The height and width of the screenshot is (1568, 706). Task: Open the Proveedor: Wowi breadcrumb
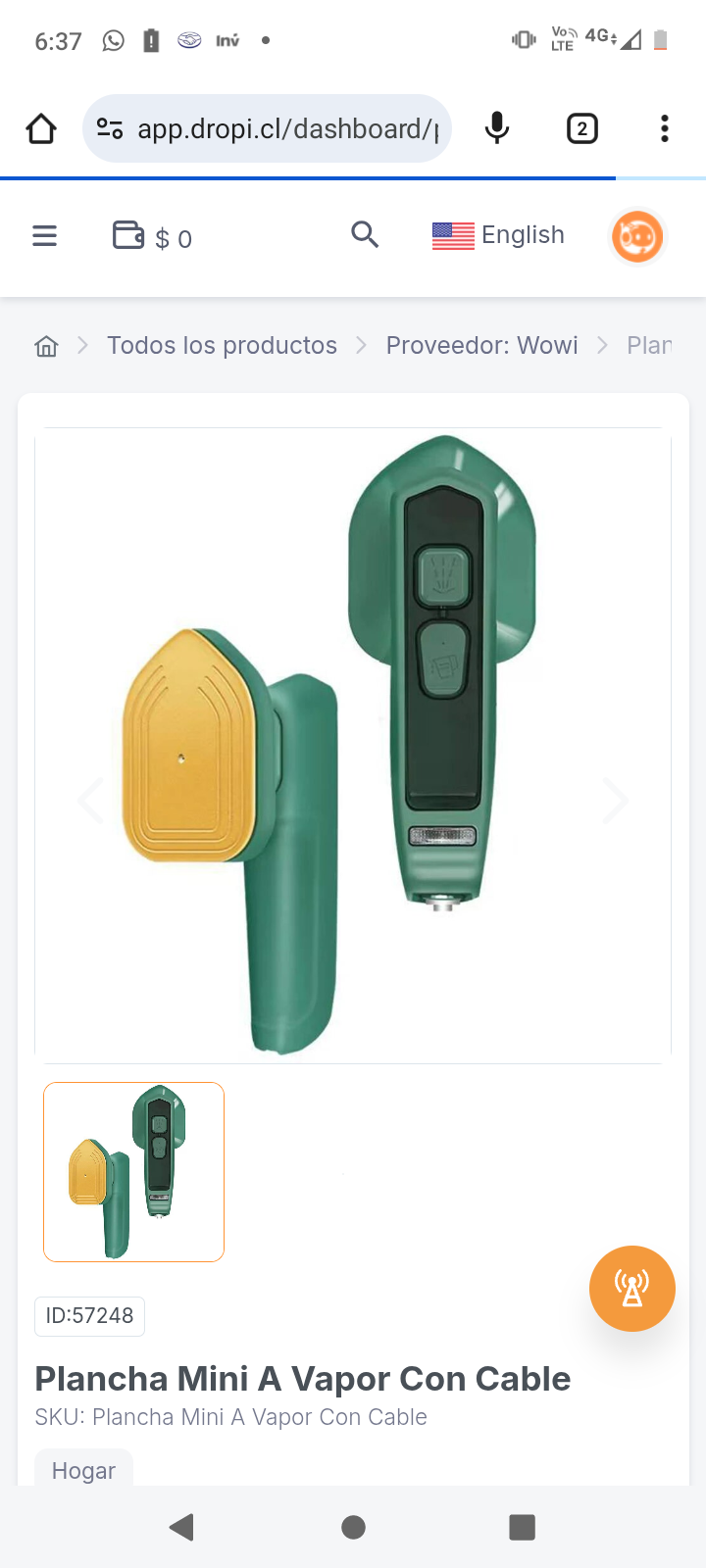(481, 346)
